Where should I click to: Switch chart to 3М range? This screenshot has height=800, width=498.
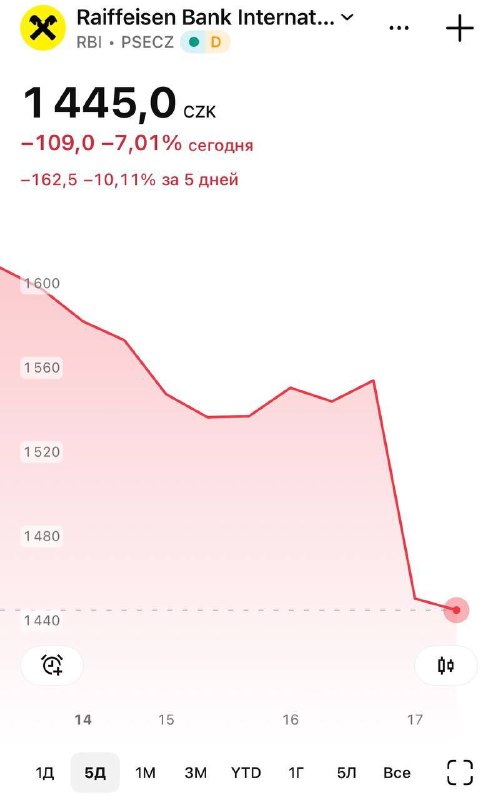pyautogui.click(x=195, y=772)
